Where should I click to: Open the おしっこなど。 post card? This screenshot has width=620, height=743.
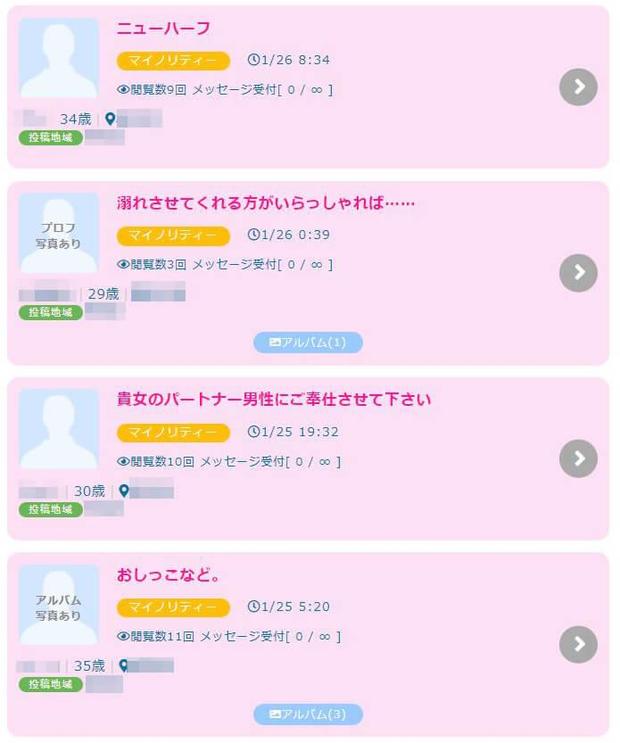[x=169, y=576]
